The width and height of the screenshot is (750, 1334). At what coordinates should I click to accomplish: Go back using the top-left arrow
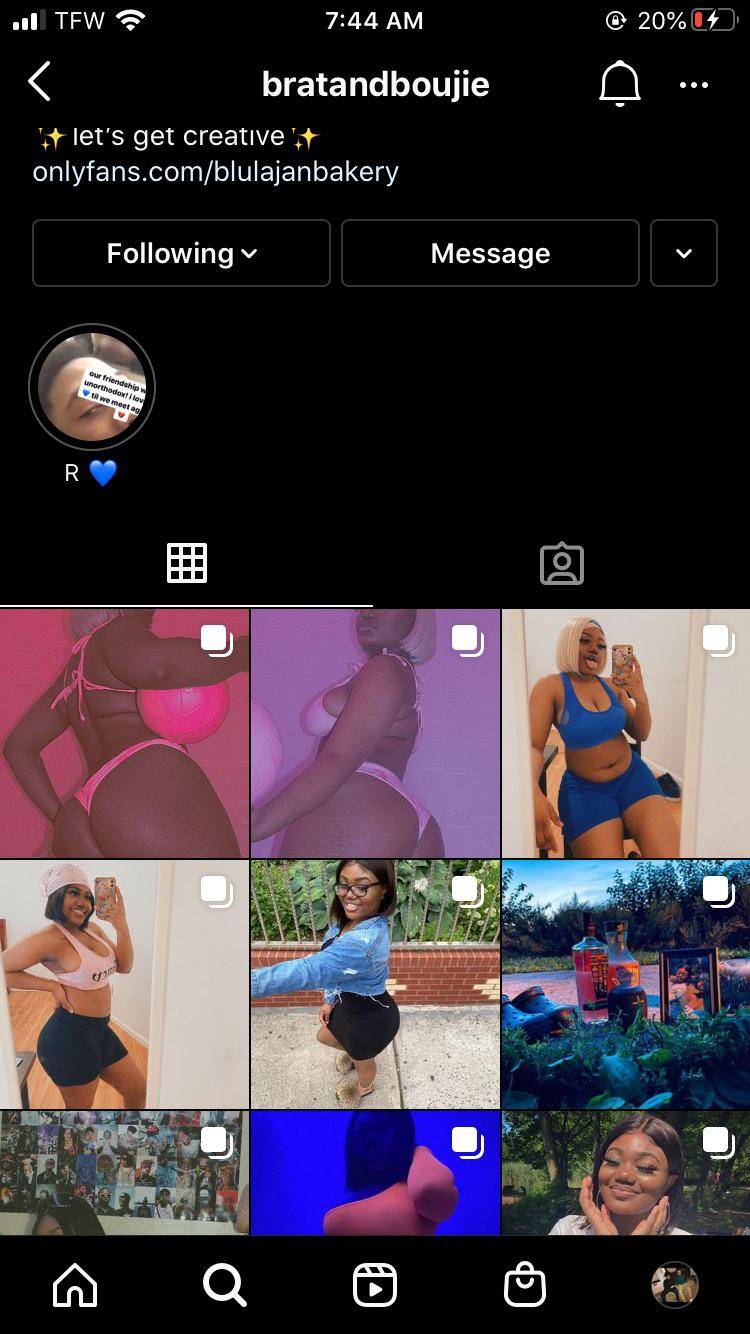pyautogui.click(x=40, y=83)
